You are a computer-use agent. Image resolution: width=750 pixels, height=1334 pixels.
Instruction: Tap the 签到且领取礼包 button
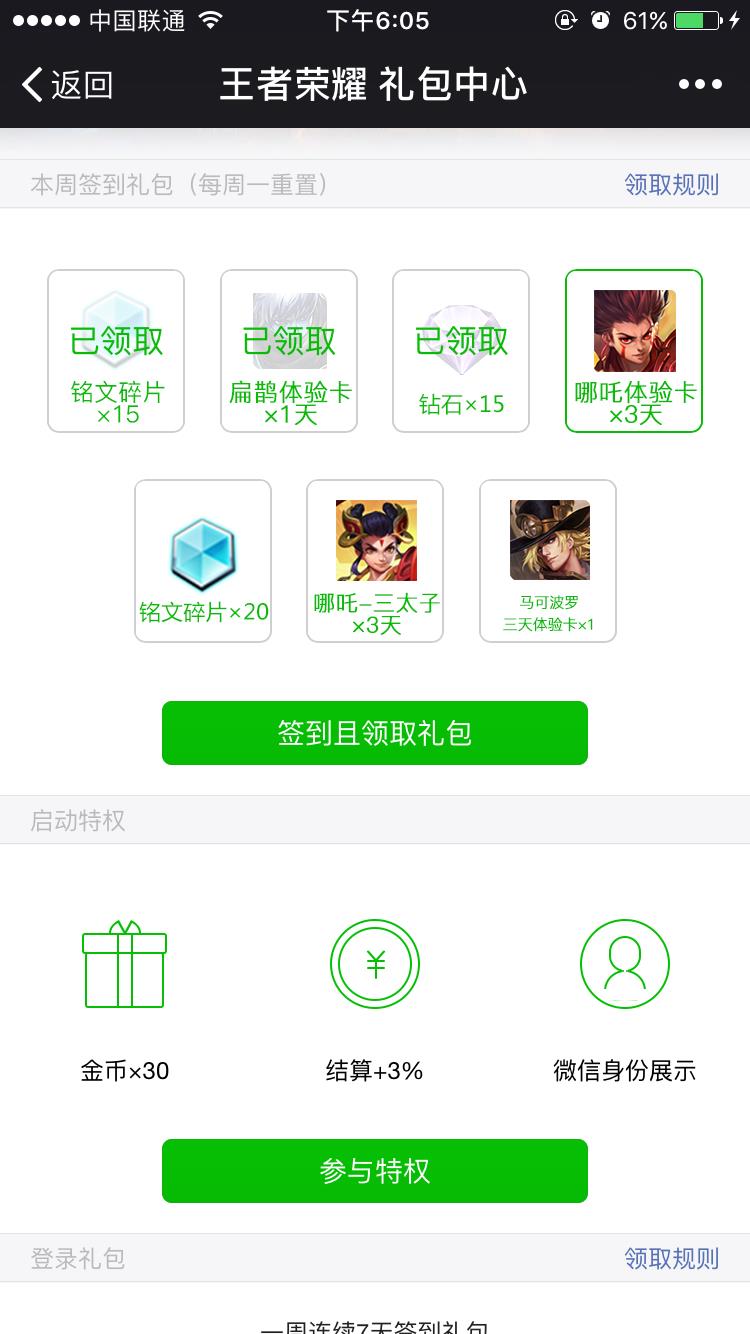375,733
